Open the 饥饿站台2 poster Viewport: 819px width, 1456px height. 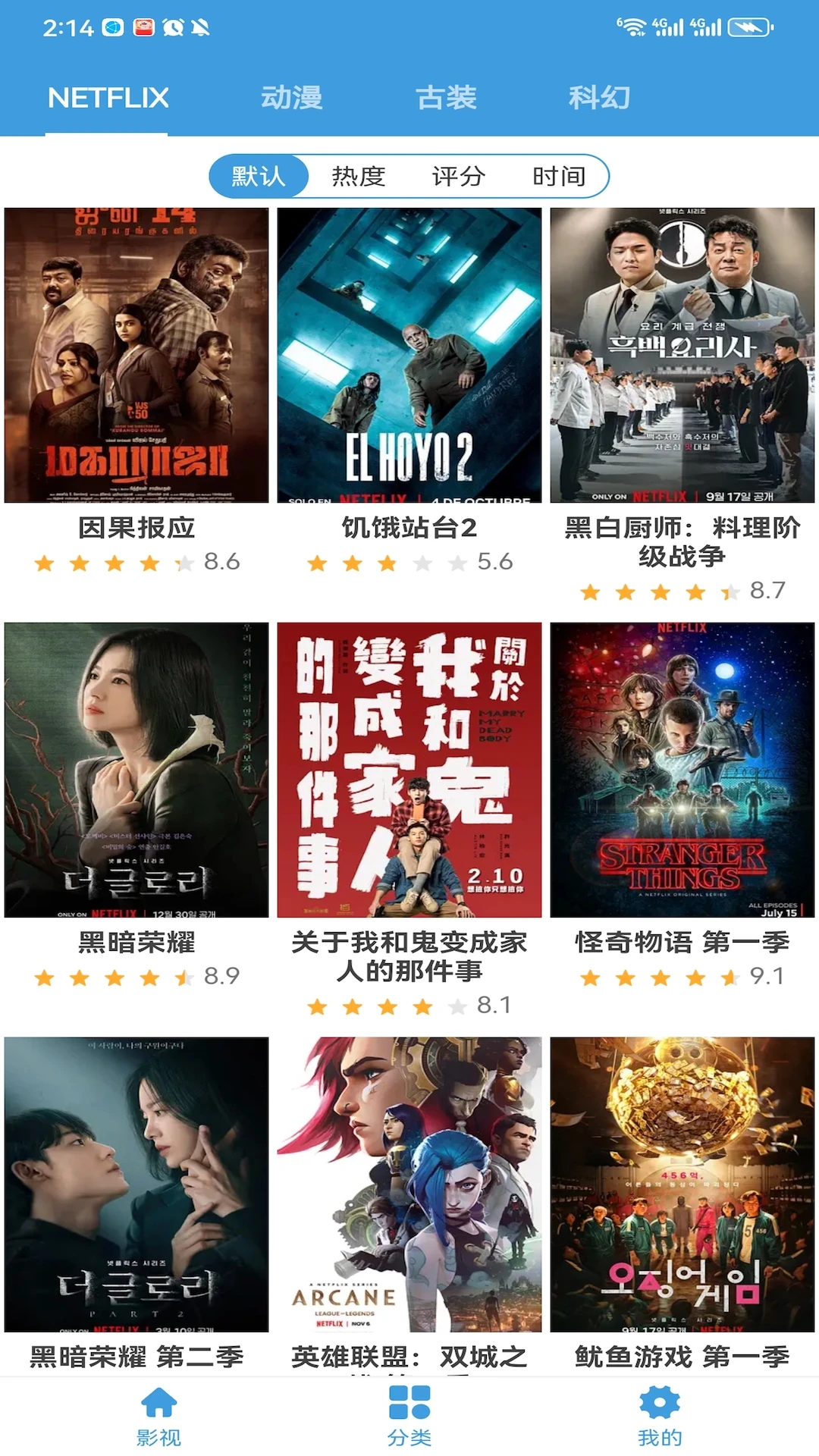click(409, 356)
